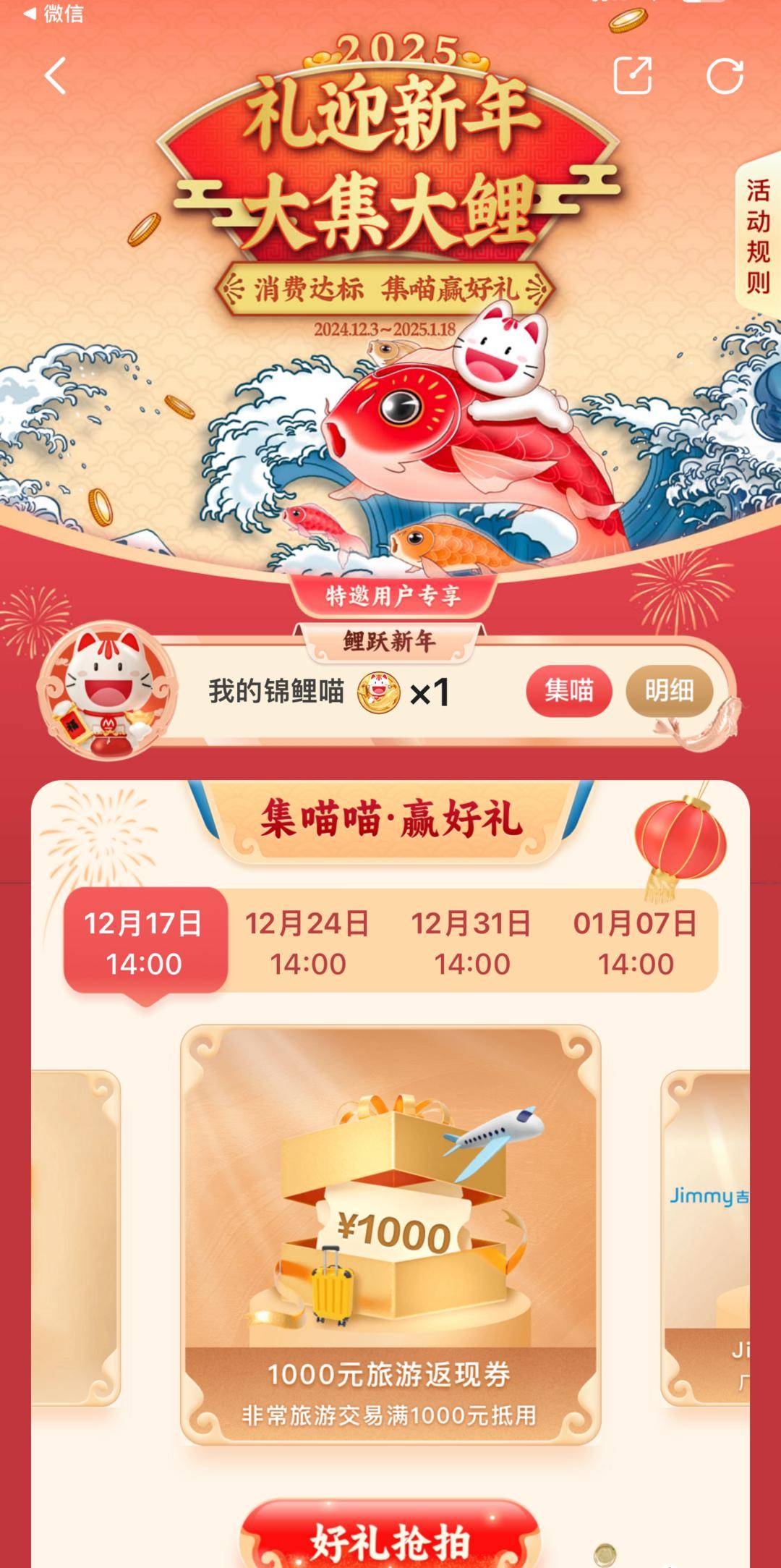Switch to 01月07日 14:00 session

tap(636, 943)
